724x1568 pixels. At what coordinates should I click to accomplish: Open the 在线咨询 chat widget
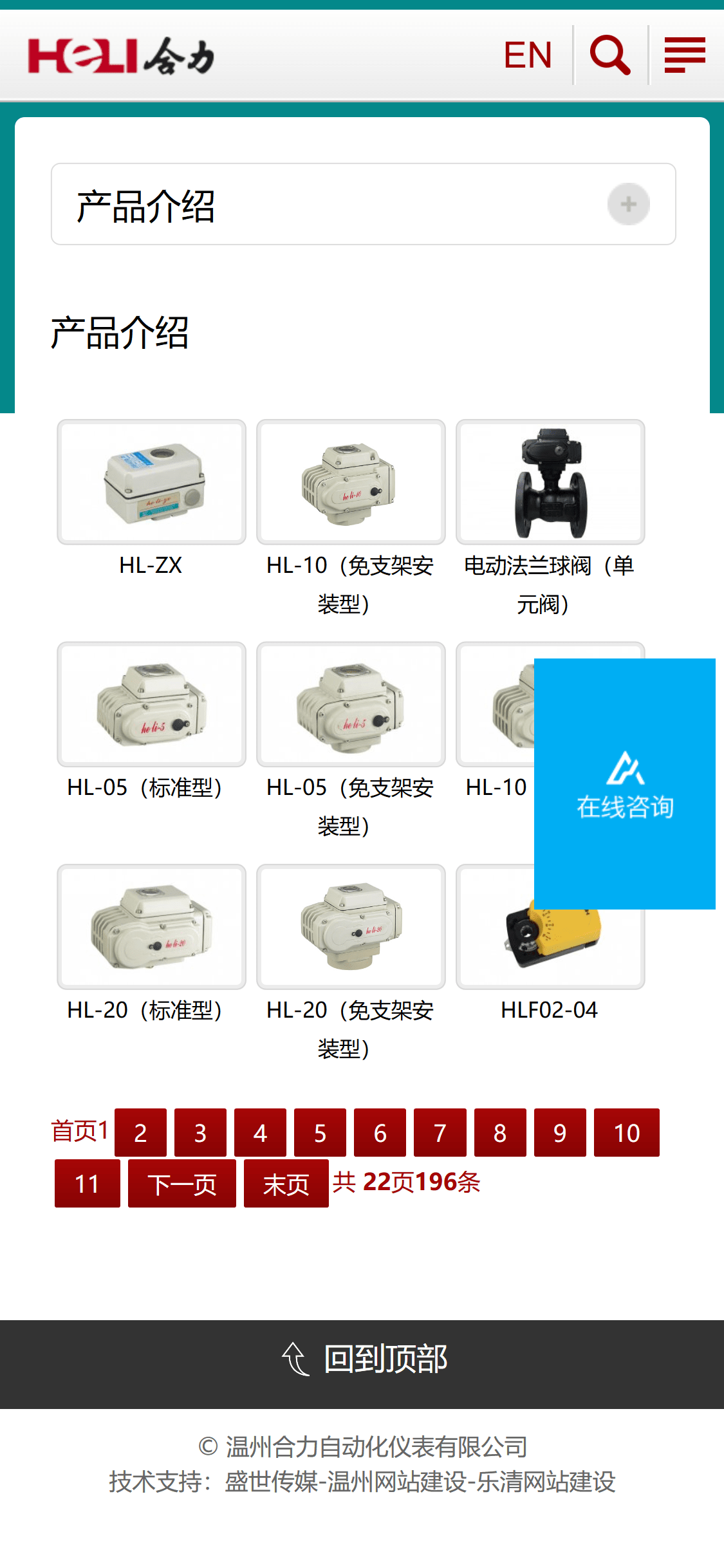[624, 783]
